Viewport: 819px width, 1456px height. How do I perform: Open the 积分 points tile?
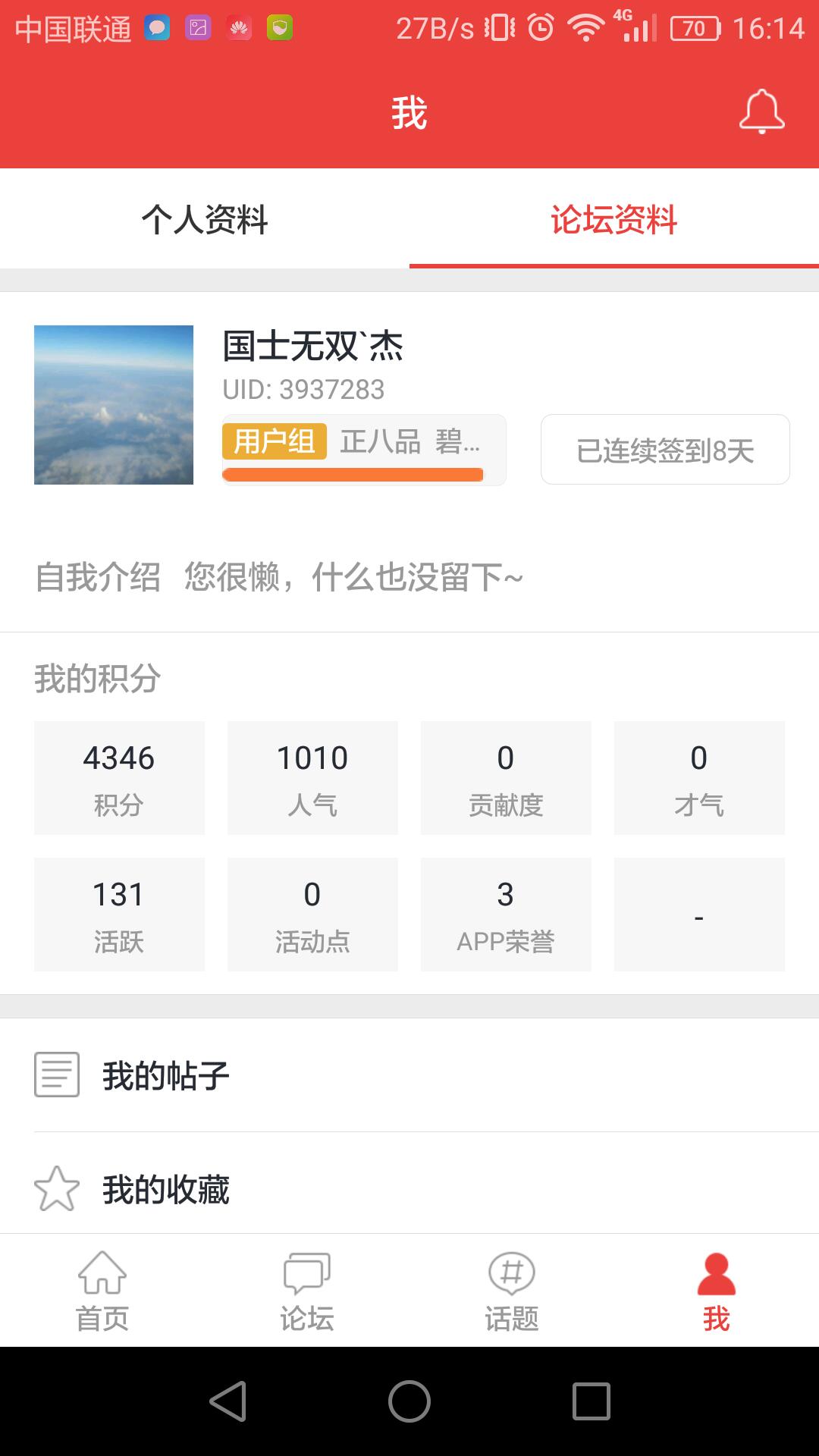[x=119, y=778]
